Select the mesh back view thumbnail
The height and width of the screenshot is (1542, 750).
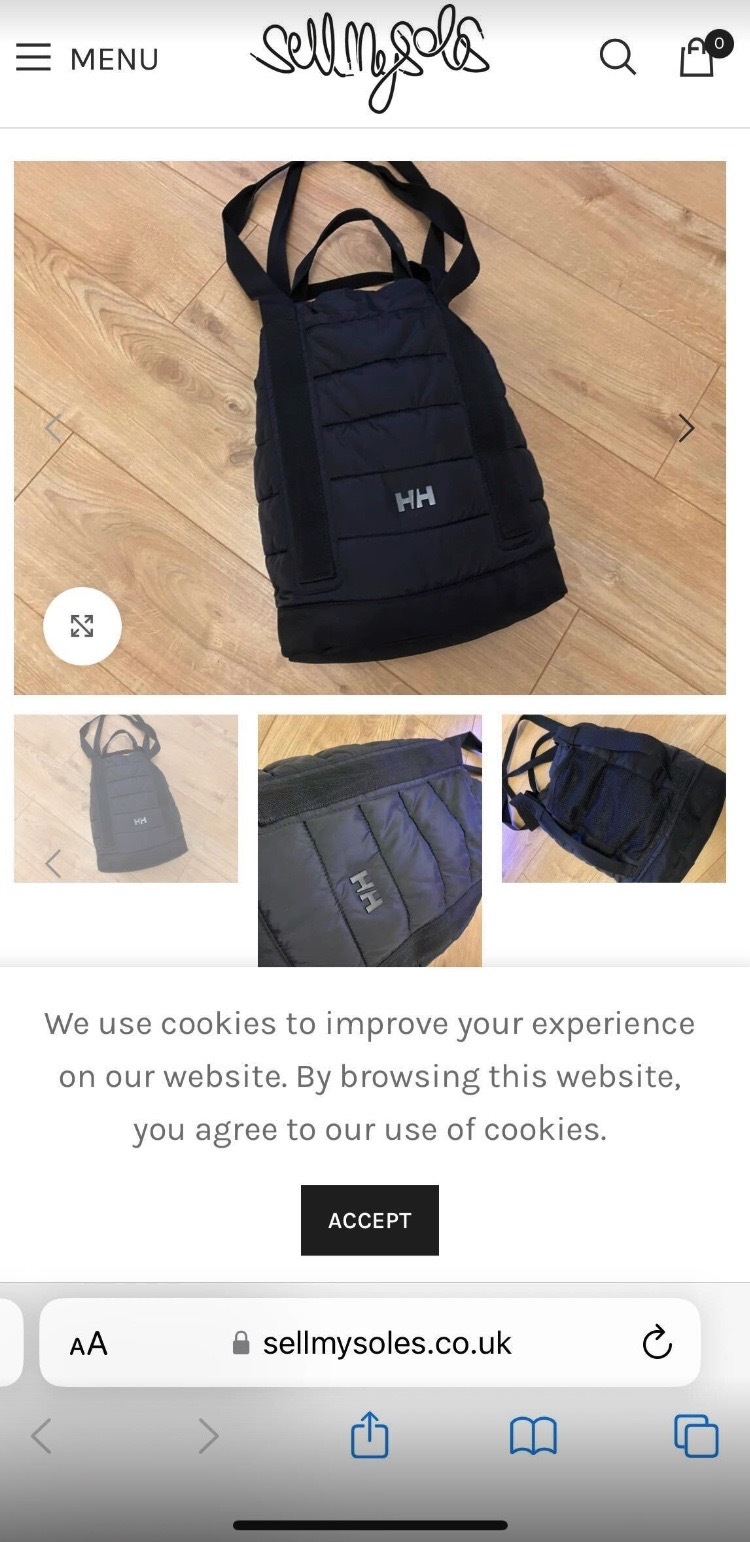613,798
